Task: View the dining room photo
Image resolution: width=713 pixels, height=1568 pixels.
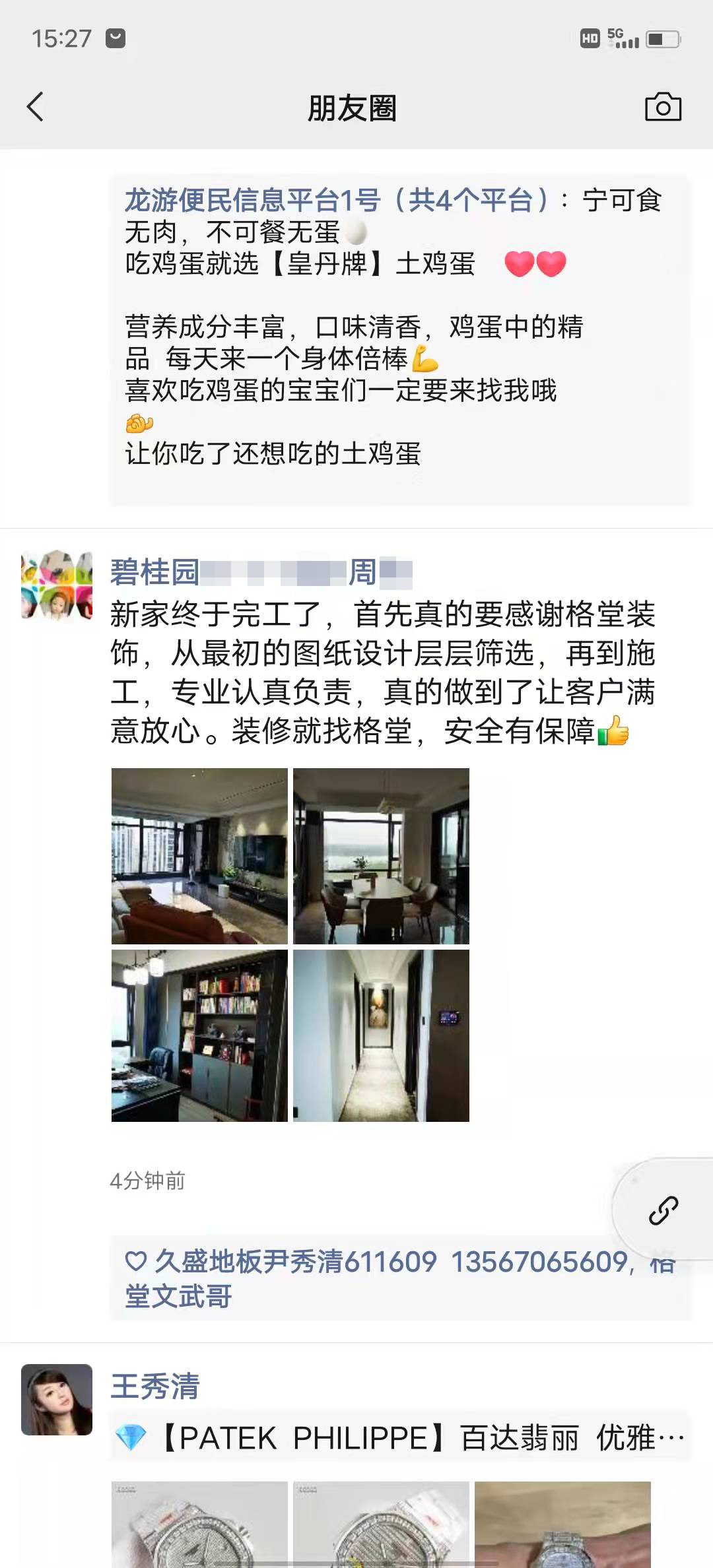Action: coord(381,856)
